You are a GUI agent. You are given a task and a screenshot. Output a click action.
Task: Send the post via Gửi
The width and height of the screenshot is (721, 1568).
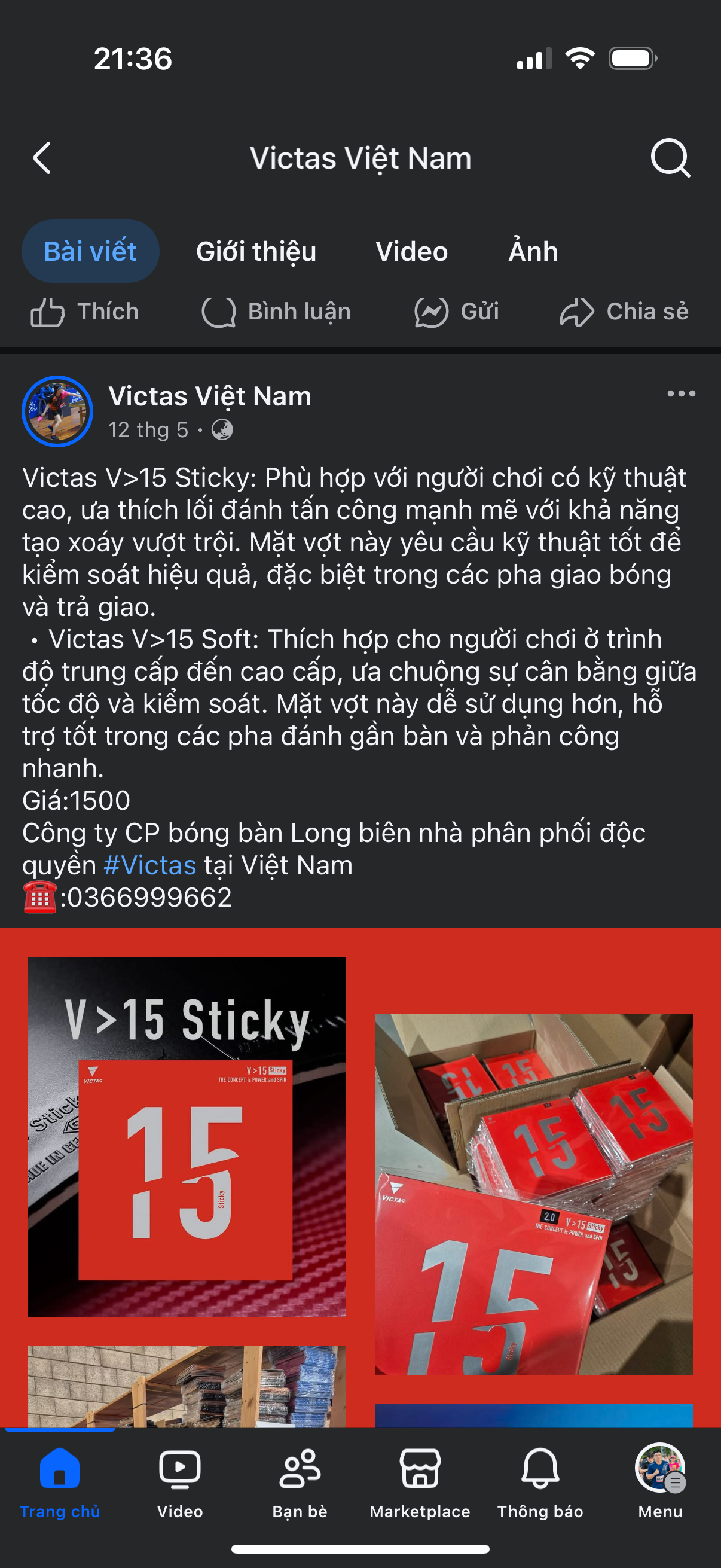(x=456, y=312)
